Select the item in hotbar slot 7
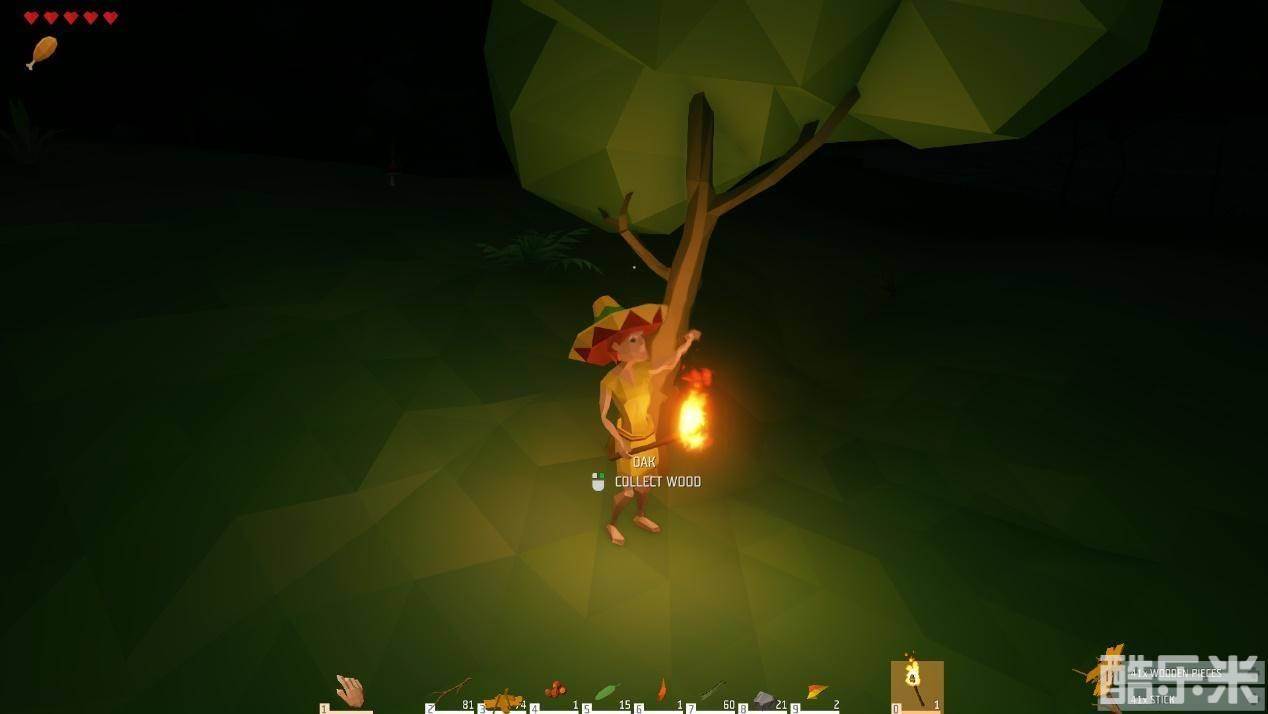Image resolution: width=1268 pixels, height=714 pixels. point(712,691)
